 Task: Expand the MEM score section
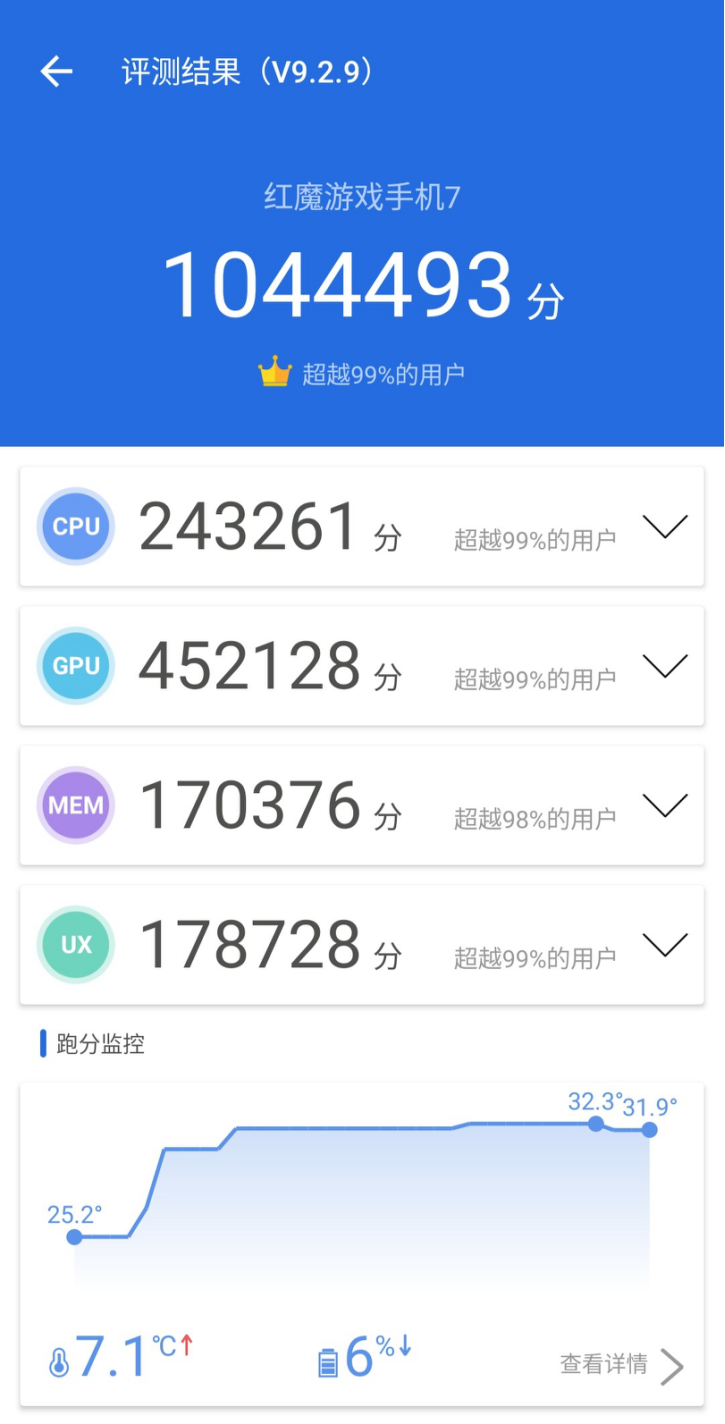click(665, 805)
